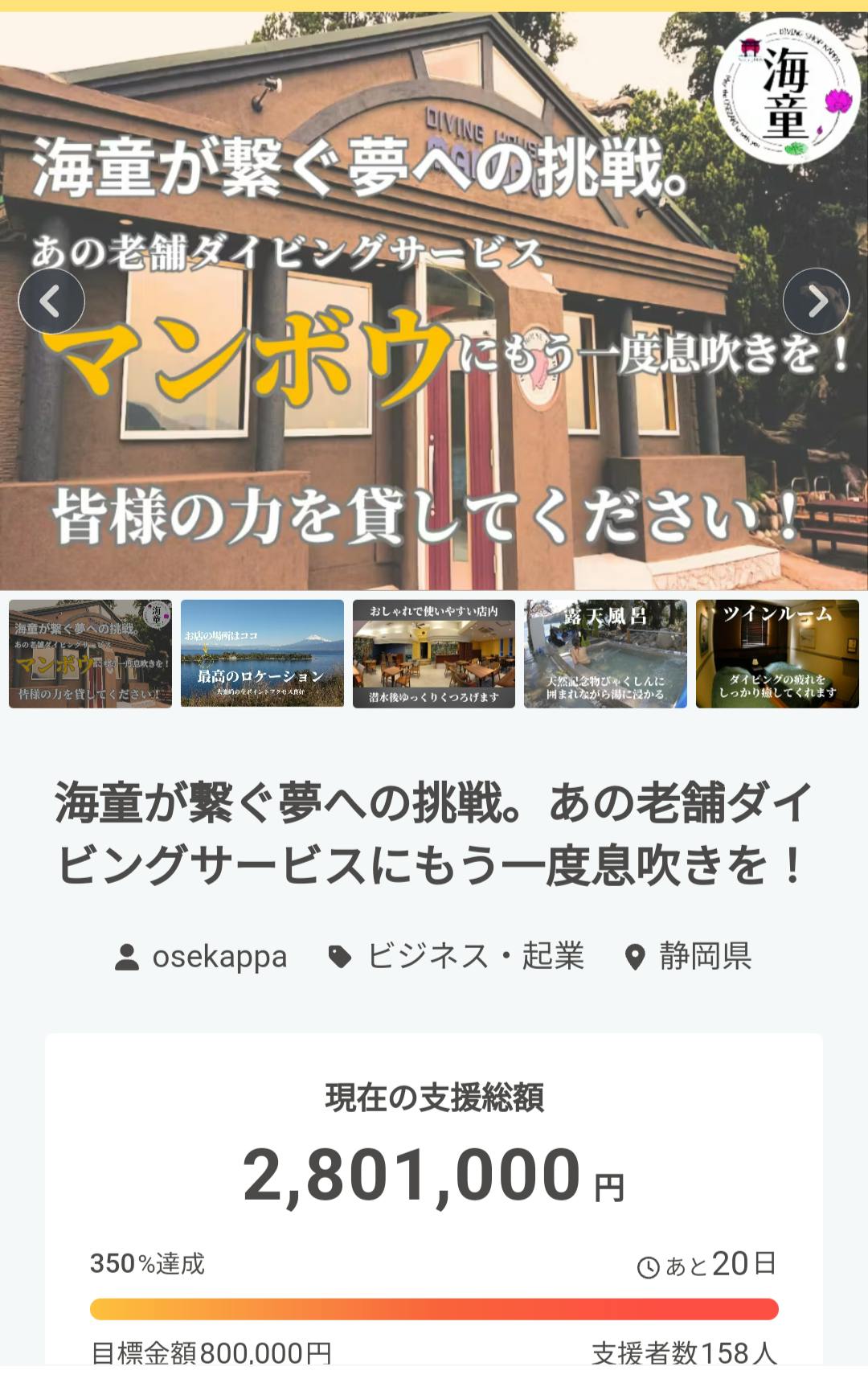The height and width of the screenshot is (1383, 868).
Task: Open the ビジネス・起業 category
Action: [x=457, y=957]
